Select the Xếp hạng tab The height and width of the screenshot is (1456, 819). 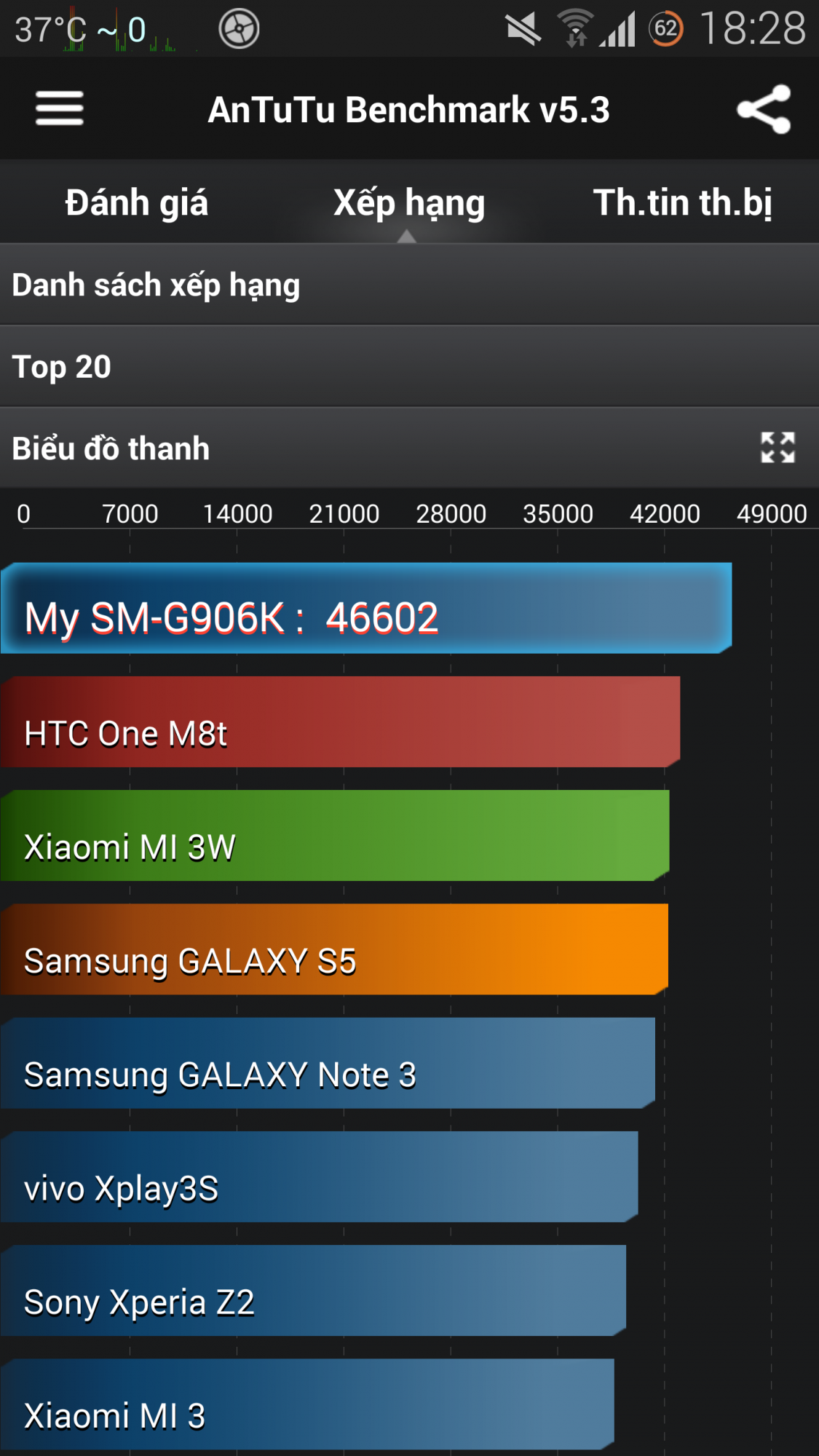pos(409,202)
